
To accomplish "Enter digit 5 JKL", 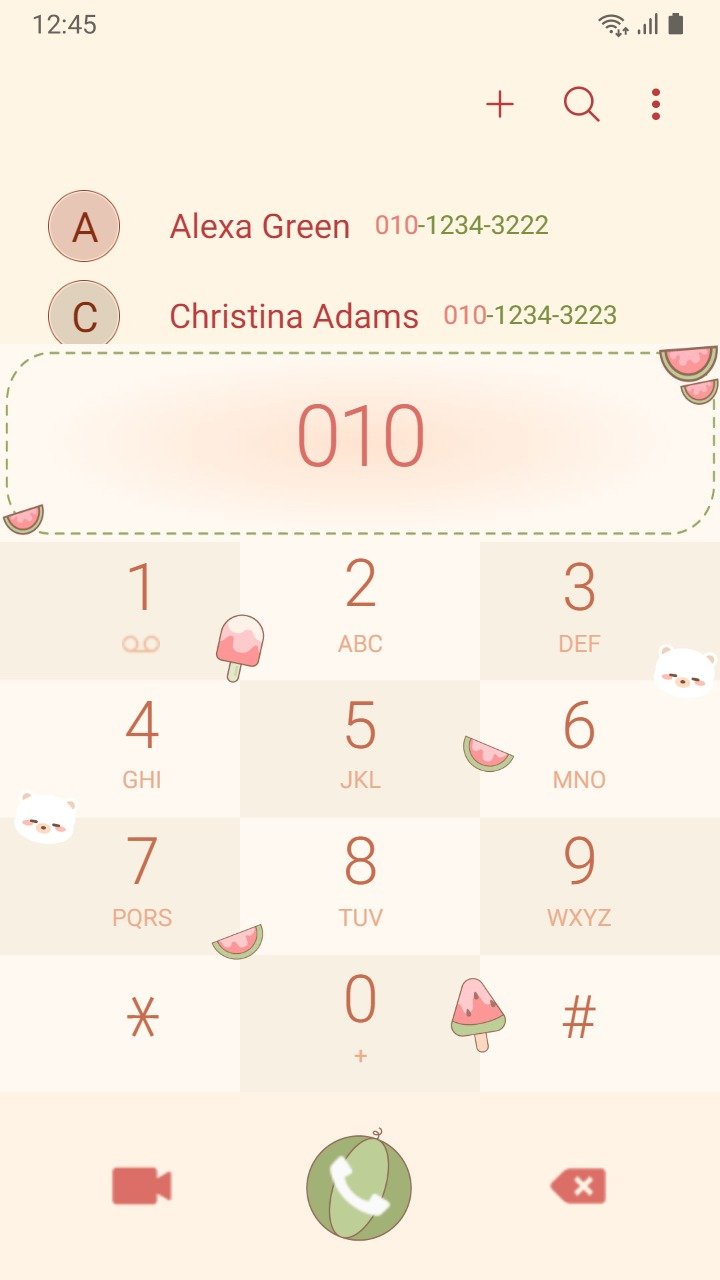I will tap(360, 748).
